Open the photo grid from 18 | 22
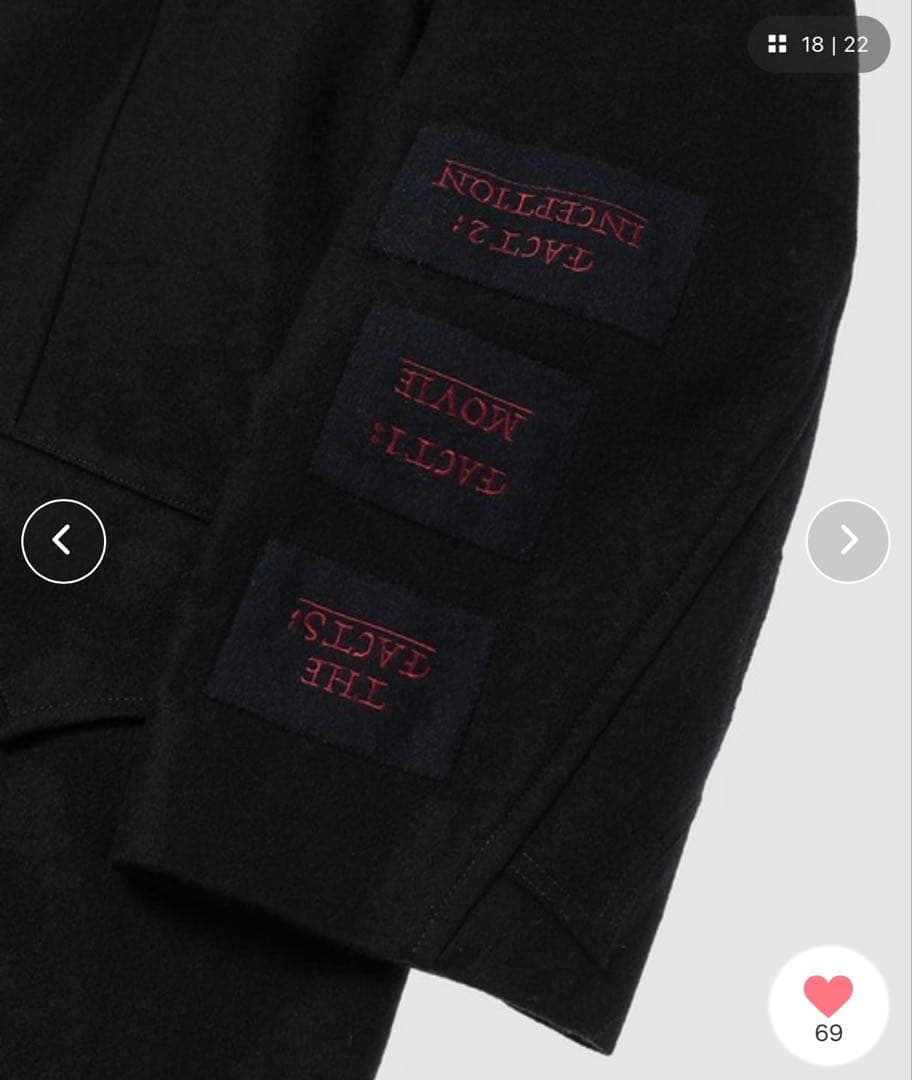The width and height of the screenshot is (912, 1080). (818, 45)
